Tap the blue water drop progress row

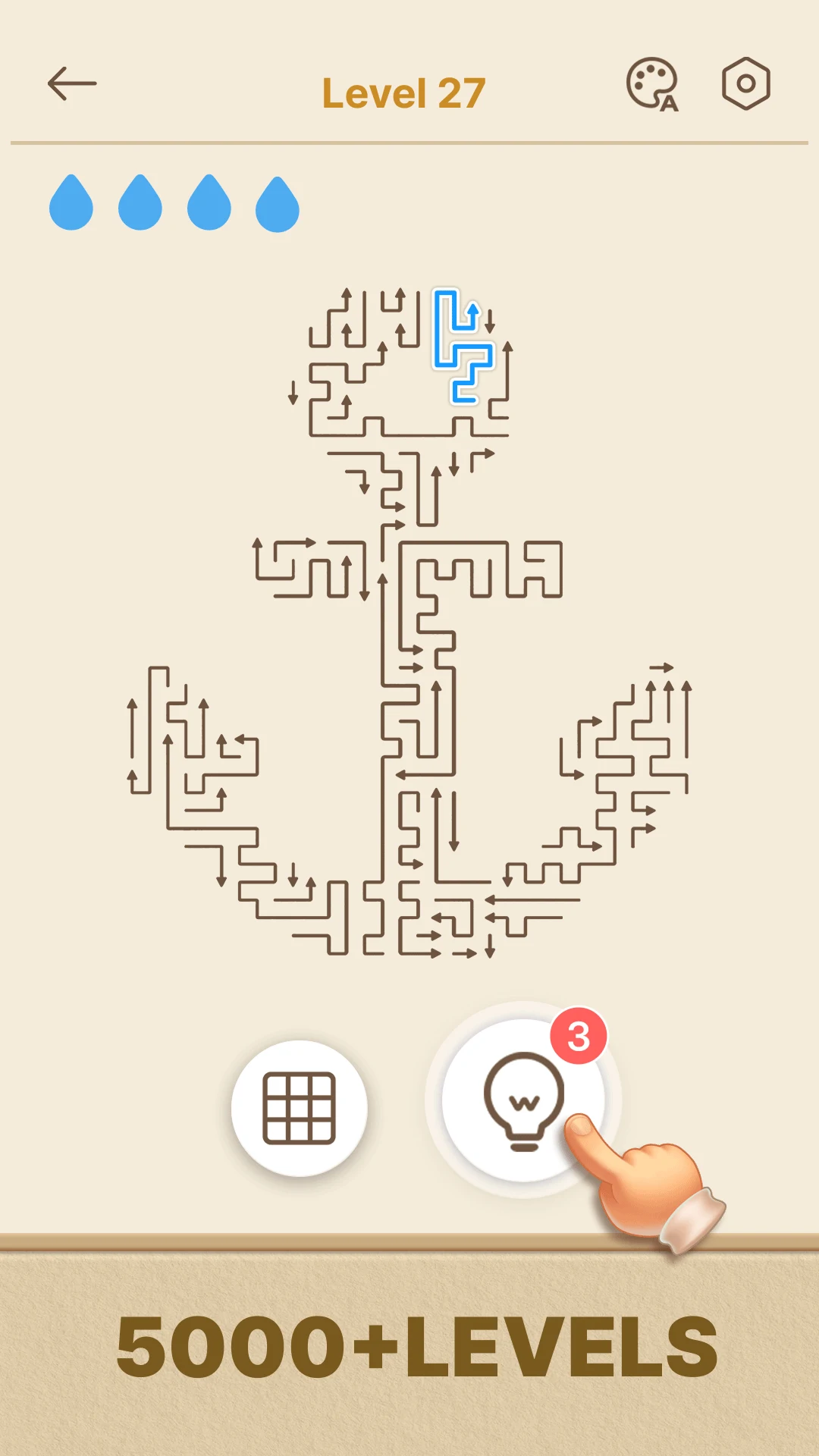tap(174, 201)
